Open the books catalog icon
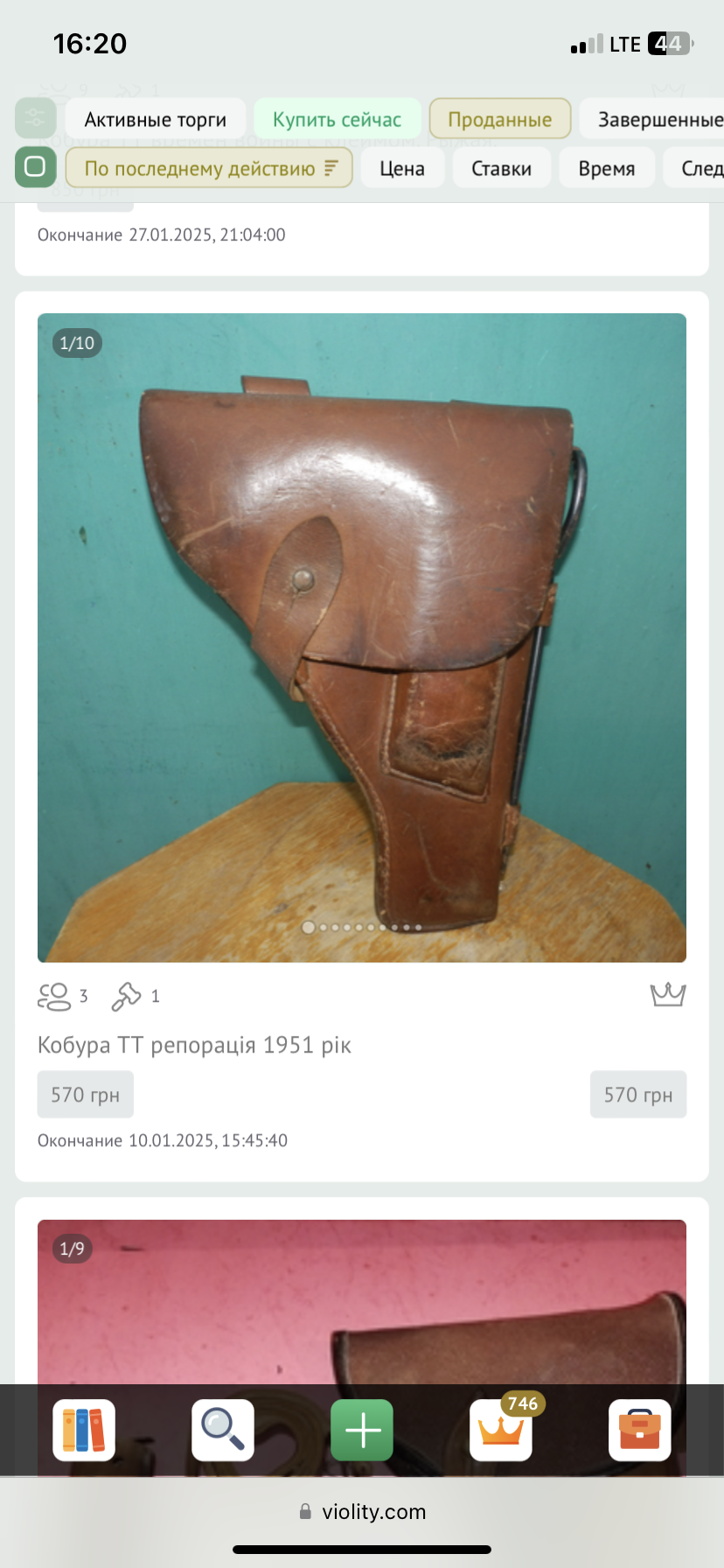The width and height of the screenshot is (724, 1568). (x=84, y=1430)
